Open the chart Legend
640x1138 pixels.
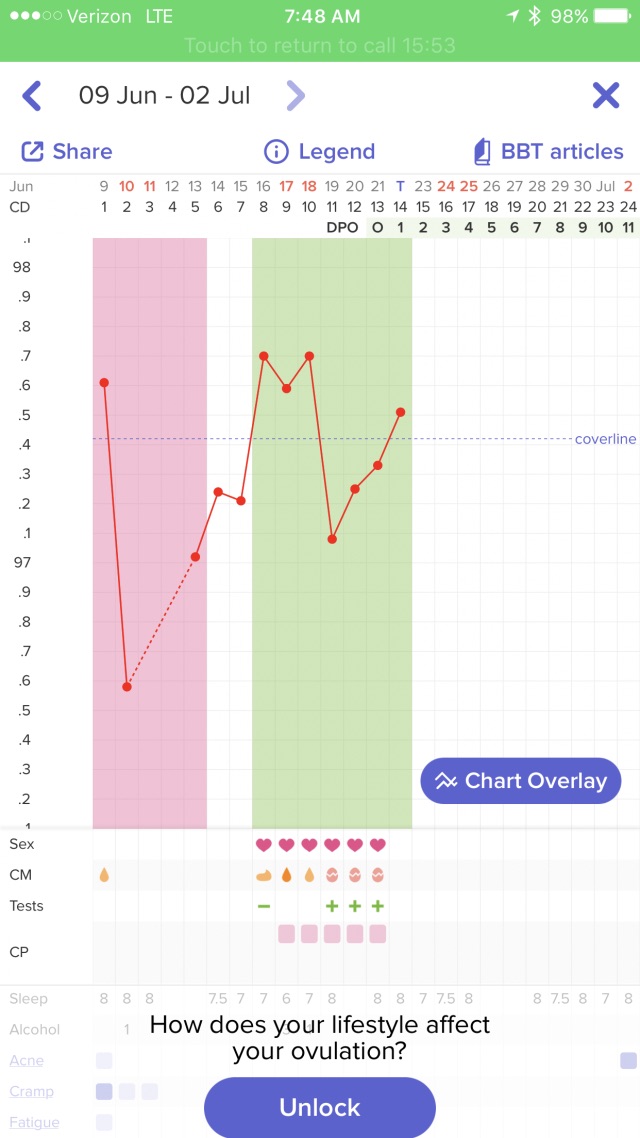point(319,152)
